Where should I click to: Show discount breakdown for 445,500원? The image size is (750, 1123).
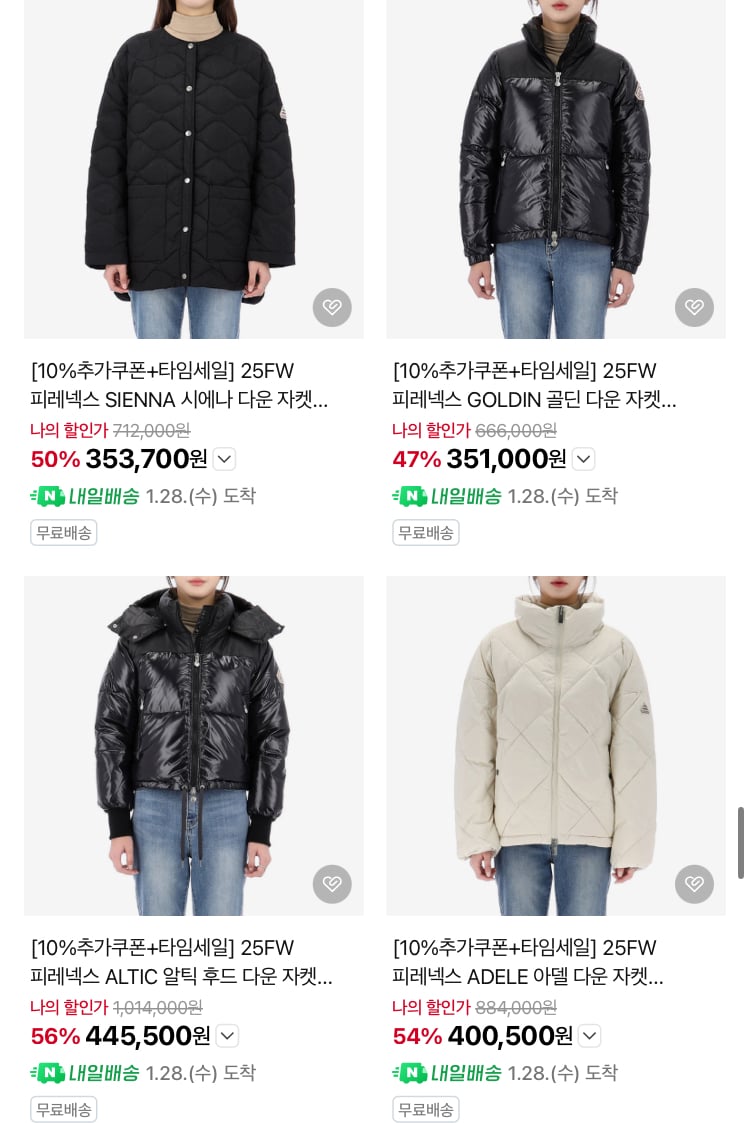point(228,1036)
